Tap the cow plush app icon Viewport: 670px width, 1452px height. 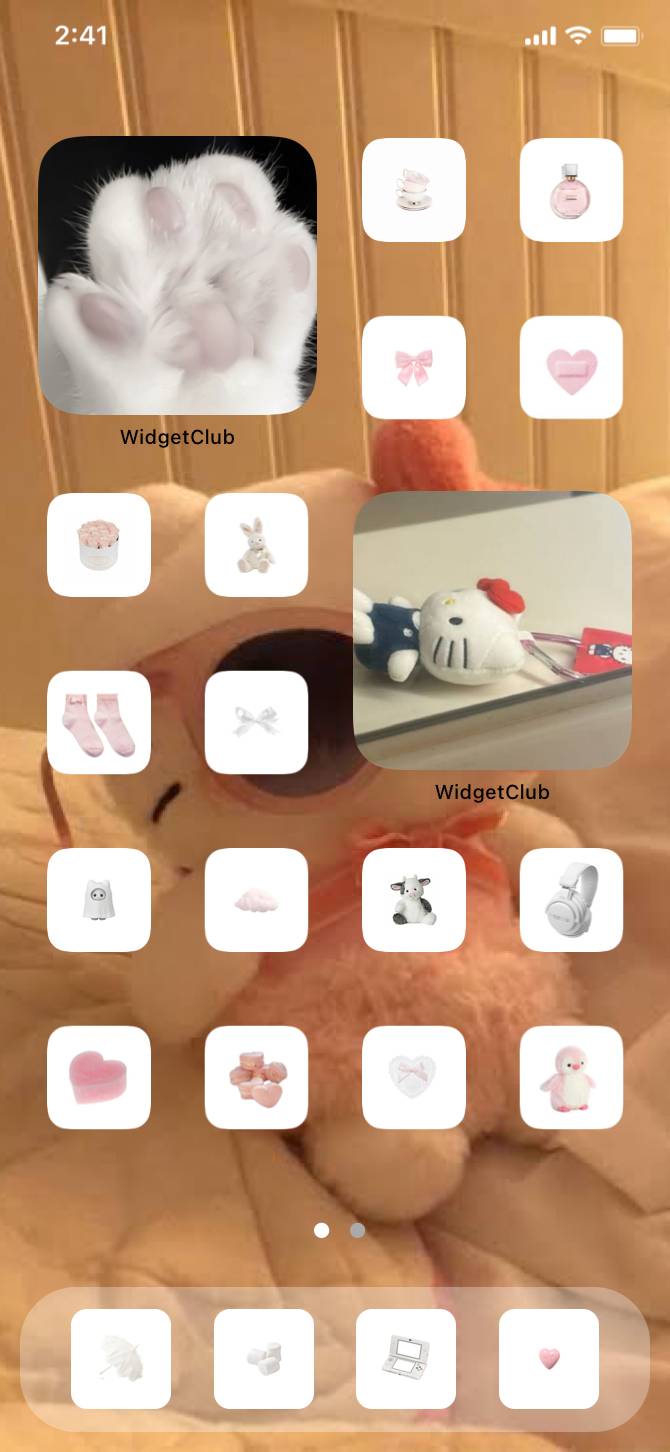(x=413, y=900)
